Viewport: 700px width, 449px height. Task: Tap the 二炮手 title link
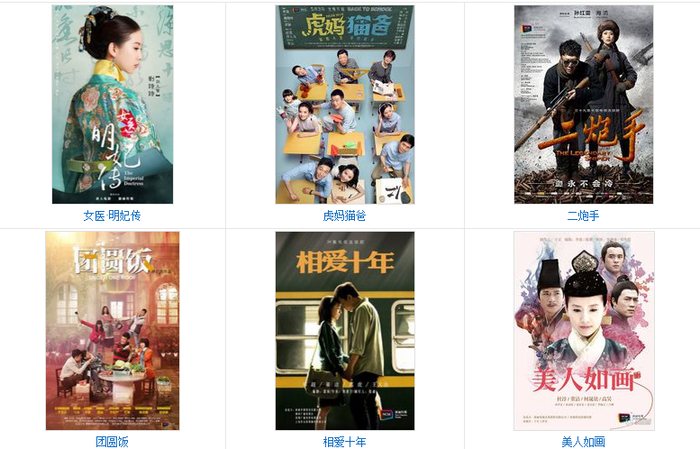tap(583, 216)
